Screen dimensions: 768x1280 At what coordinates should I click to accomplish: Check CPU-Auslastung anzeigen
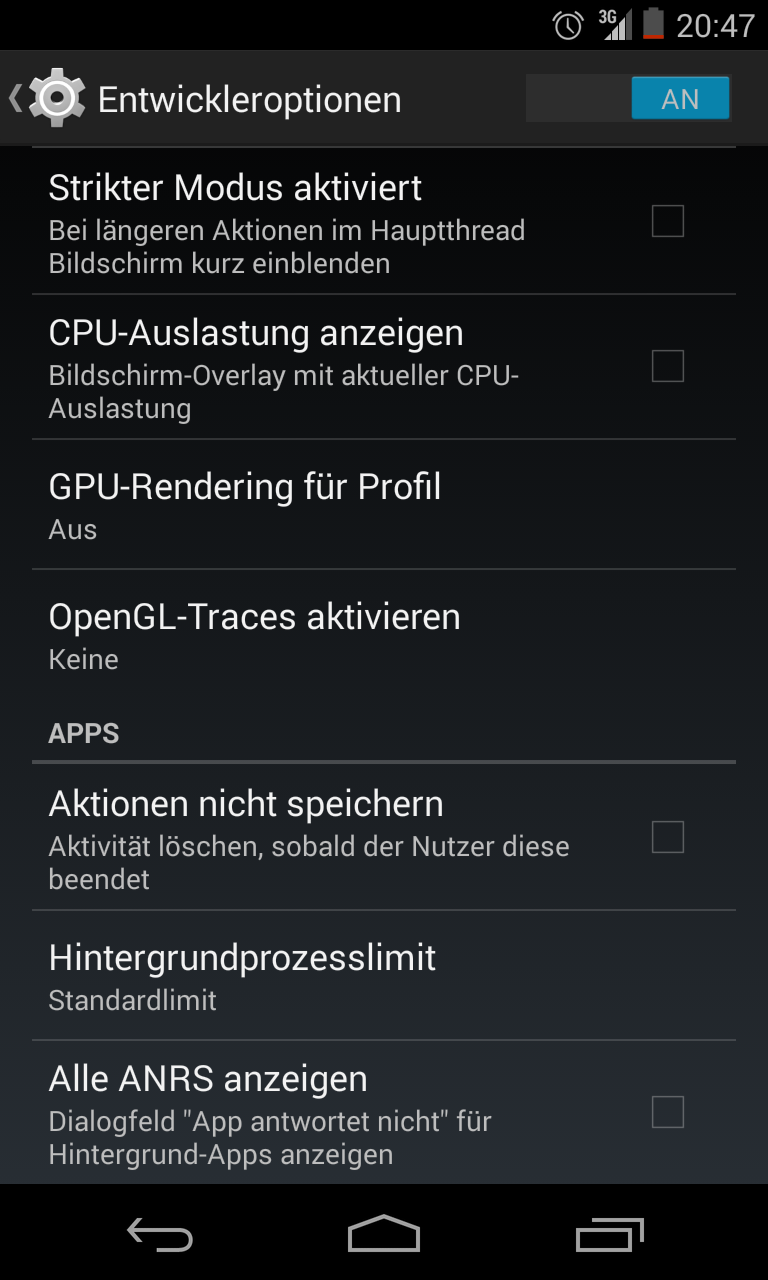tap(668, 366)
